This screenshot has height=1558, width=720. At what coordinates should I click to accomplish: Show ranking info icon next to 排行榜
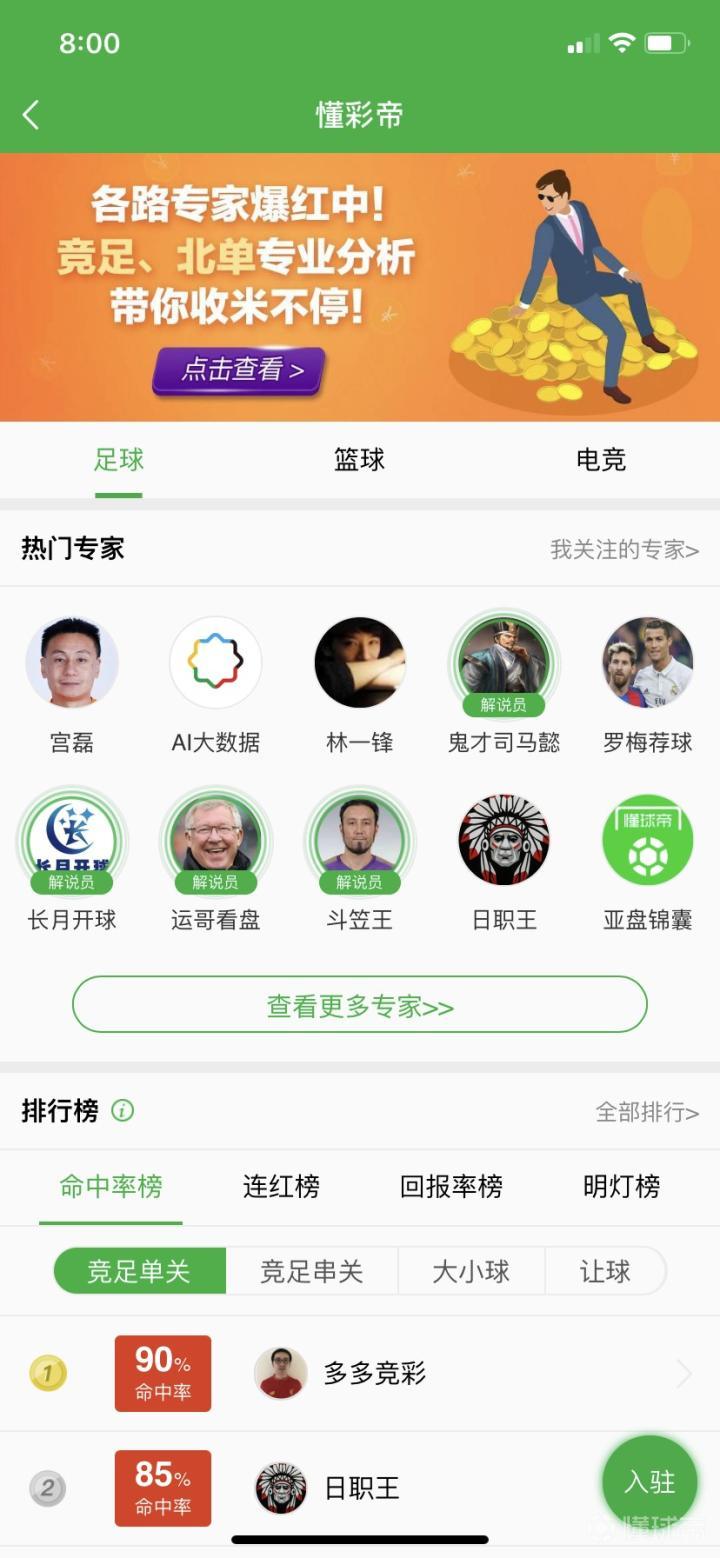(122, 1111)
